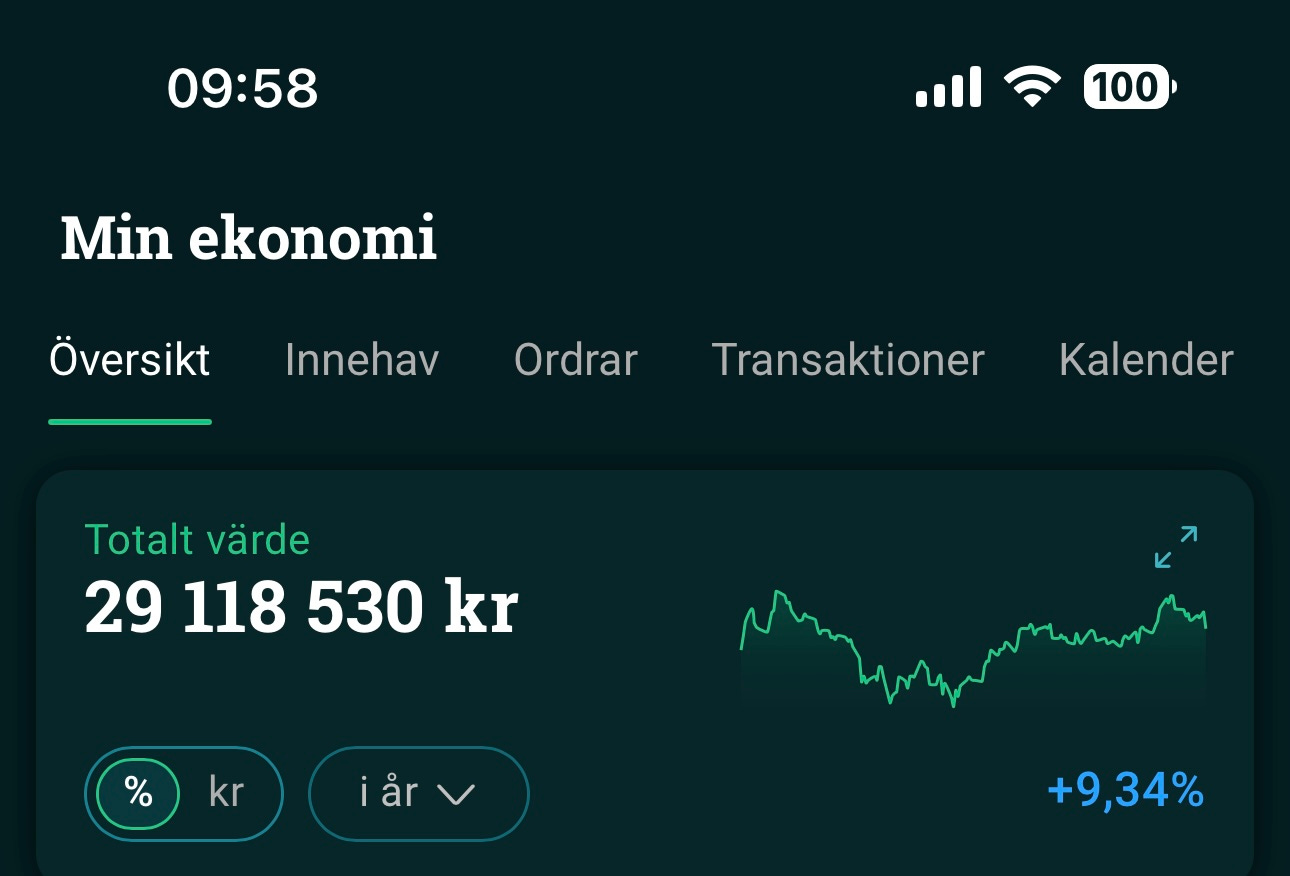The width and height of the screenshot is (1290, 876).
Task: Open the total value performance graph
Action: (972, 650)
